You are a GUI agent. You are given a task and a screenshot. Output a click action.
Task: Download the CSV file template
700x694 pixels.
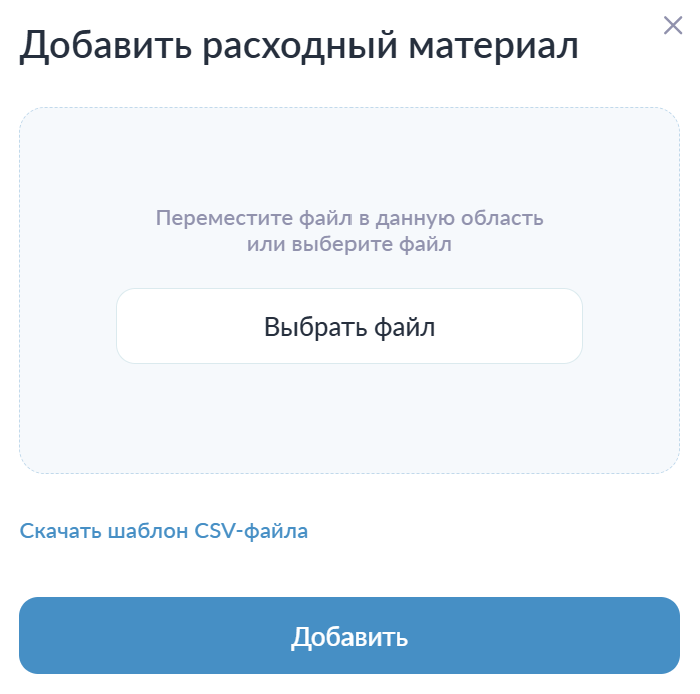[x=164, y=531]
